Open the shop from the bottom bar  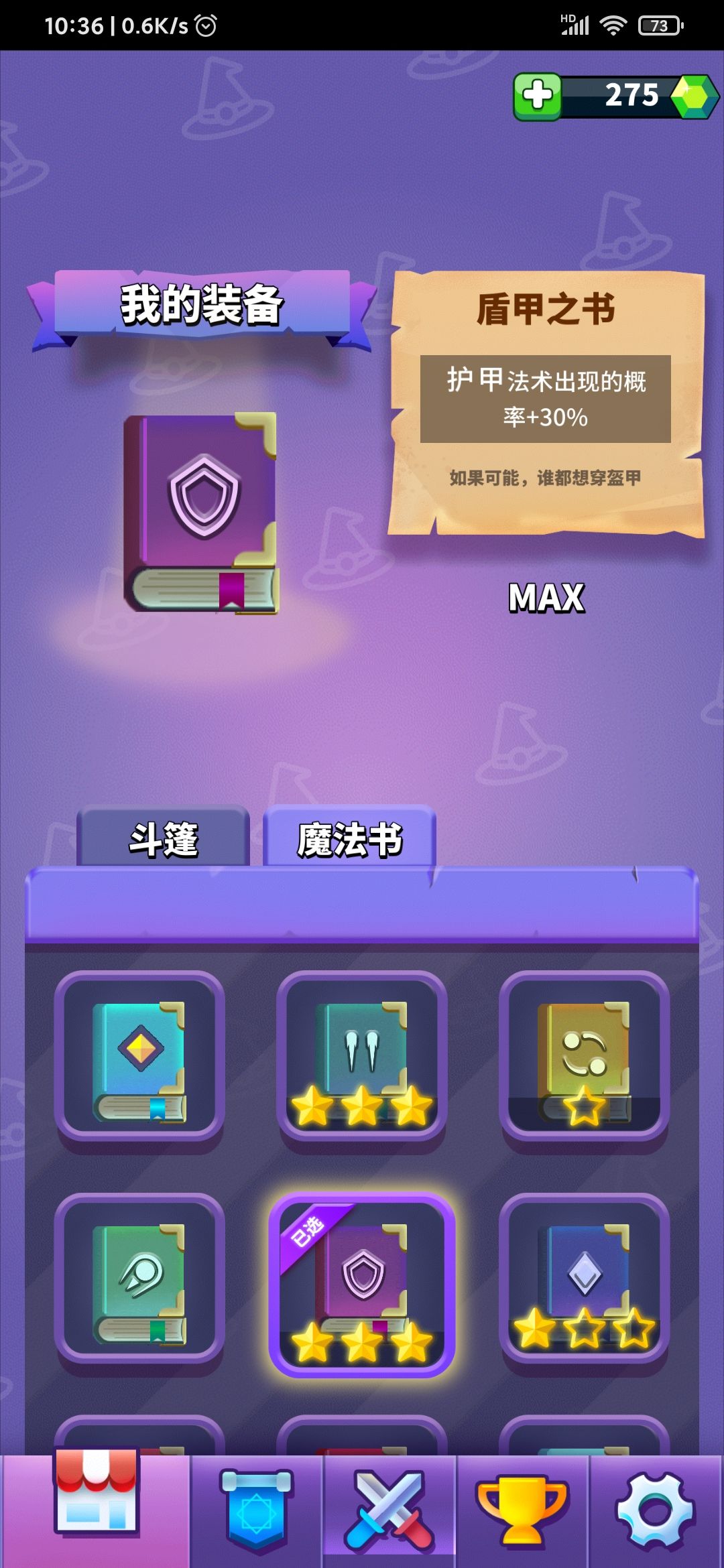pos(96,1511)
